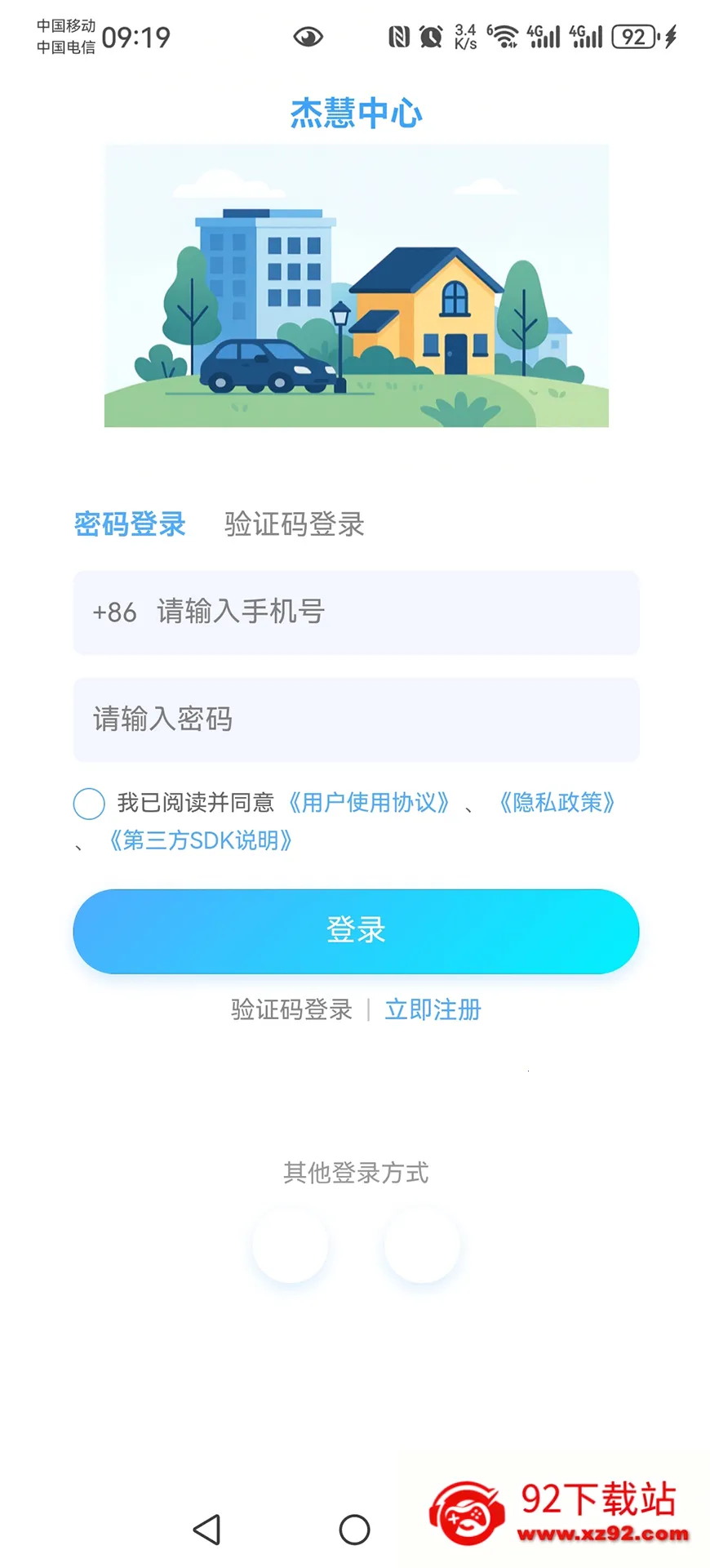
Task: Switch to the 验证码登录 tab
Action: [294, 524]
